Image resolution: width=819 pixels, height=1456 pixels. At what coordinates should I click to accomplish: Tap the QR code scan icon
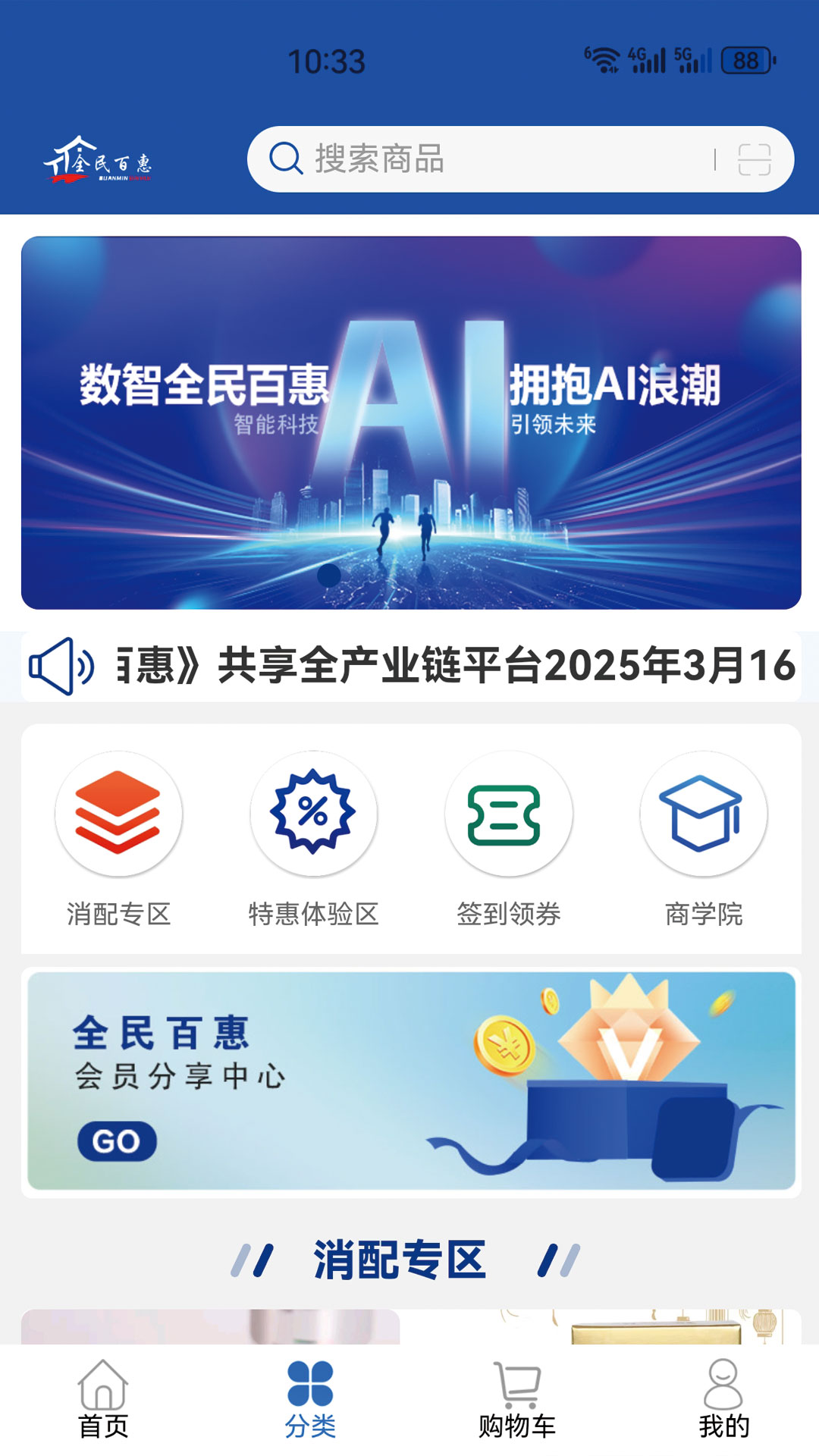(757, 159)
